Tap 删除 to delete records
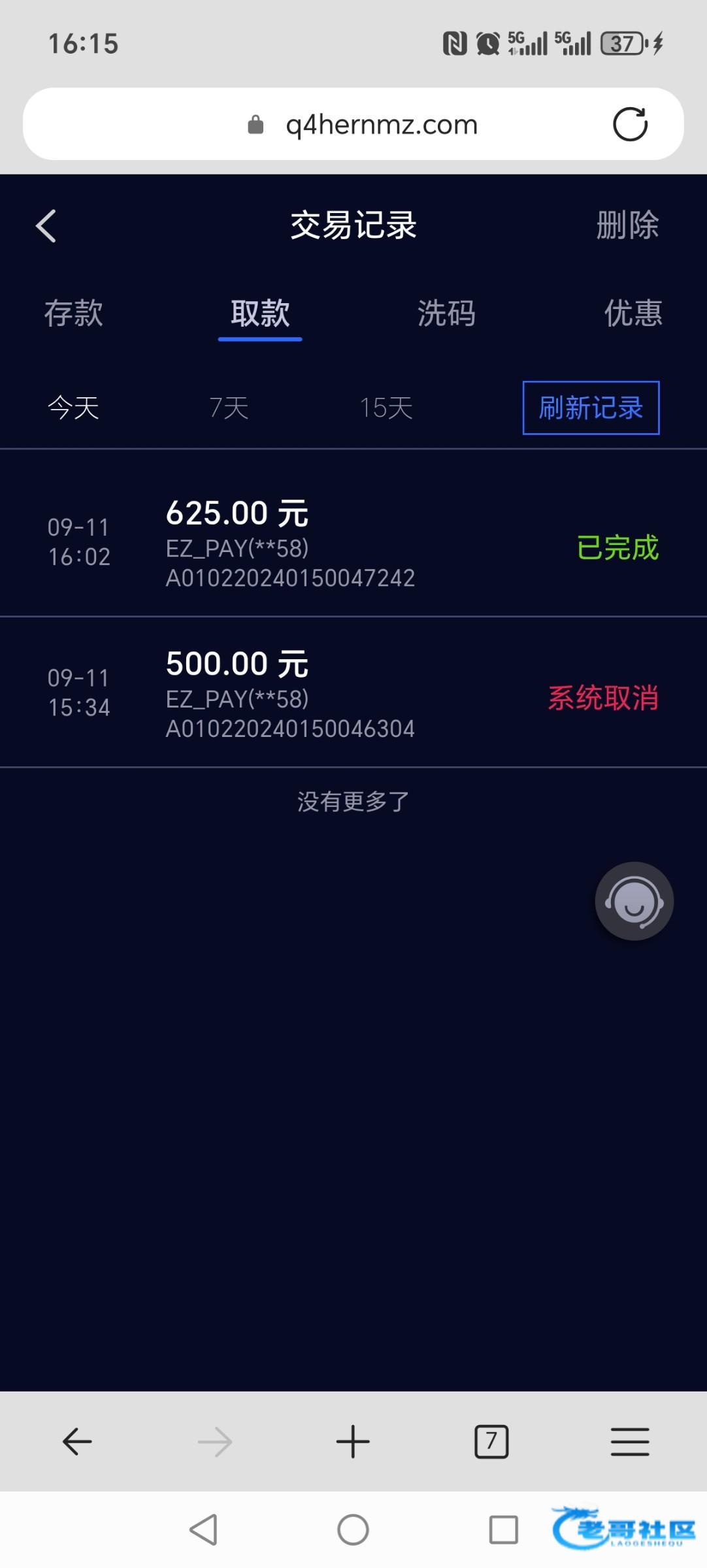This screenshot has height=1568, width=707. (627, 226)
